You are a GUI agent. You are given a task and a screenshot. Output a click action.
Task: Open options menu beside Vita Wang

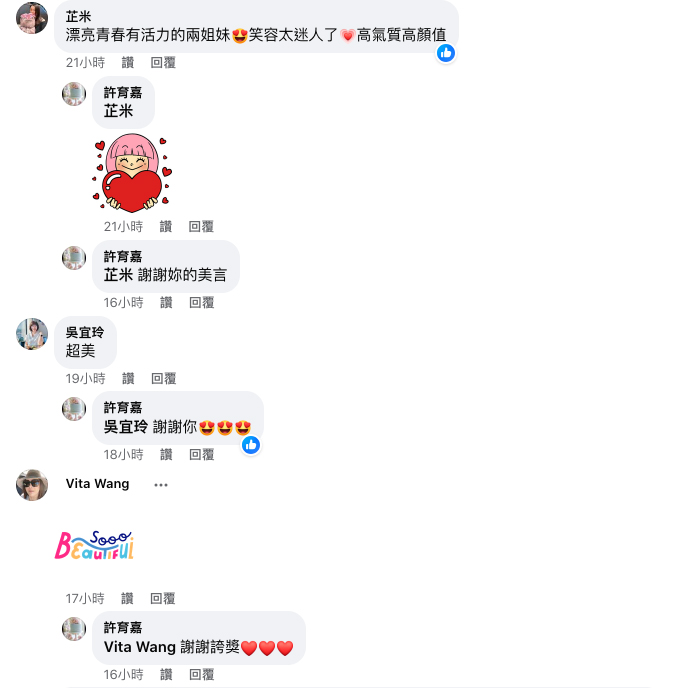pyautogui.click(x=161, y=485)
